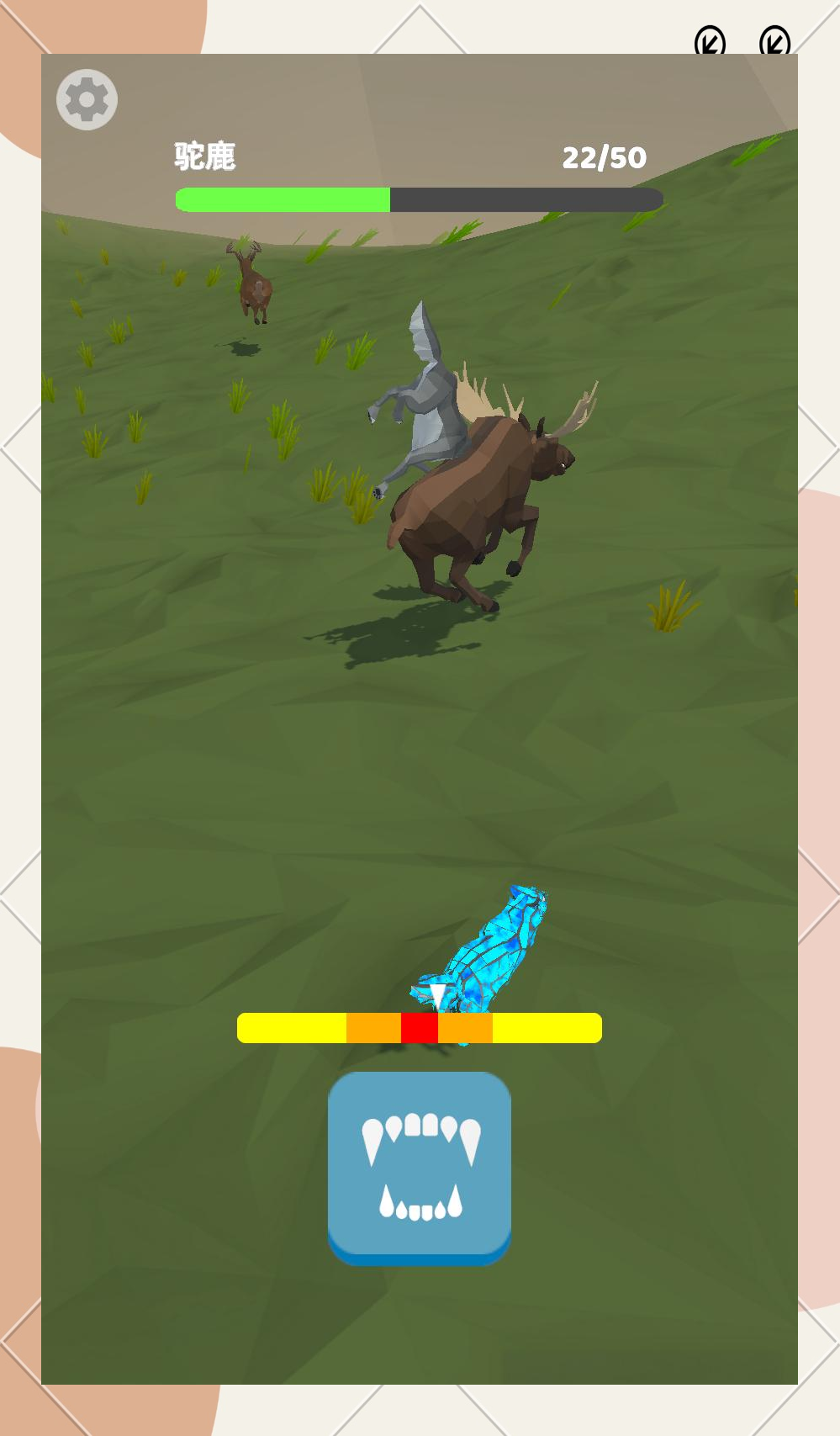Open the settings gear
This screenshot has height=1436, width=840.
pos(87,100)
